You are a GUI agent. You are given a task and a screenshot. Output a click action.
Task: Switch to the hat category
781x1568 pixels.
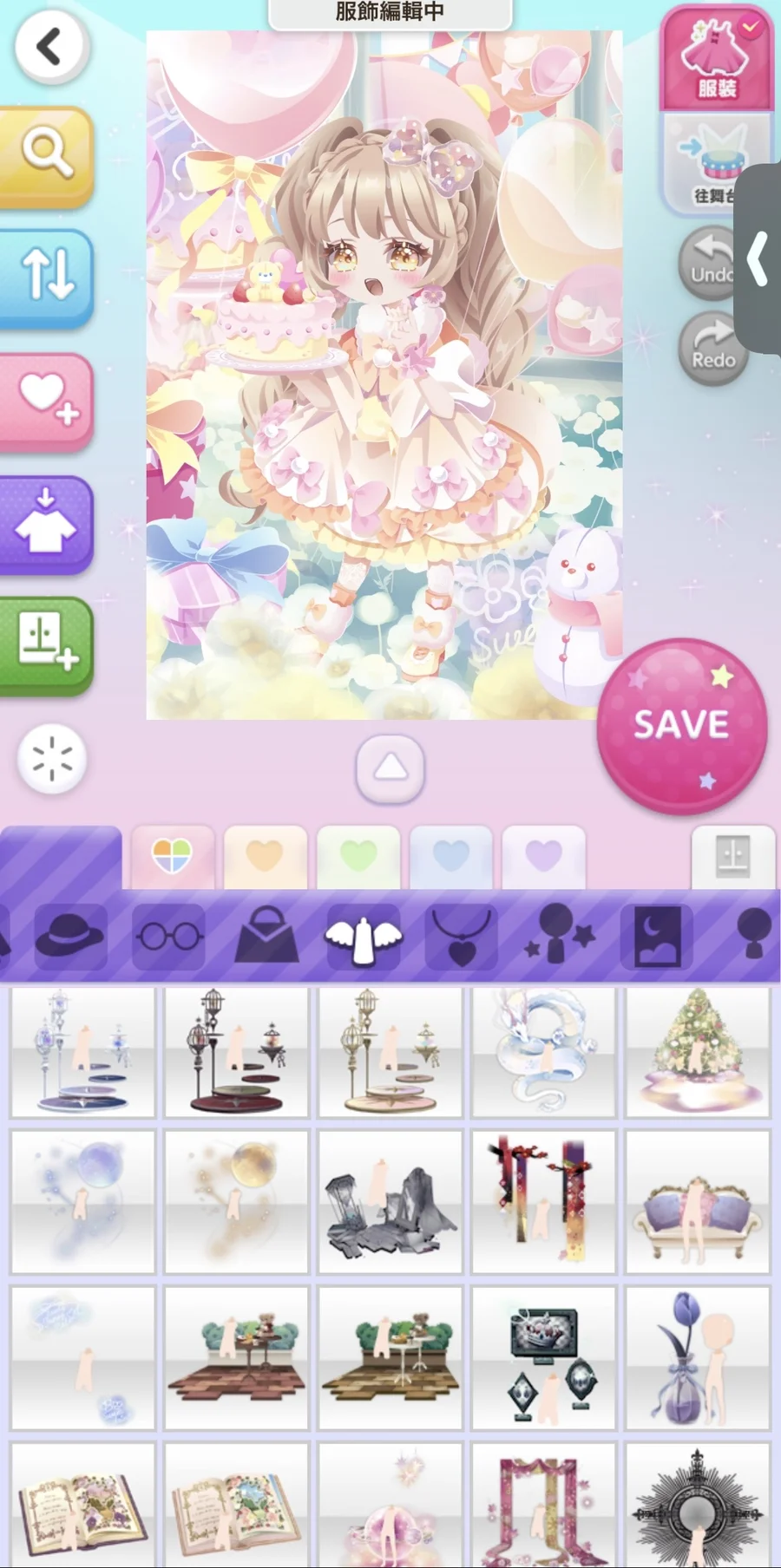[x=69, y=937]
